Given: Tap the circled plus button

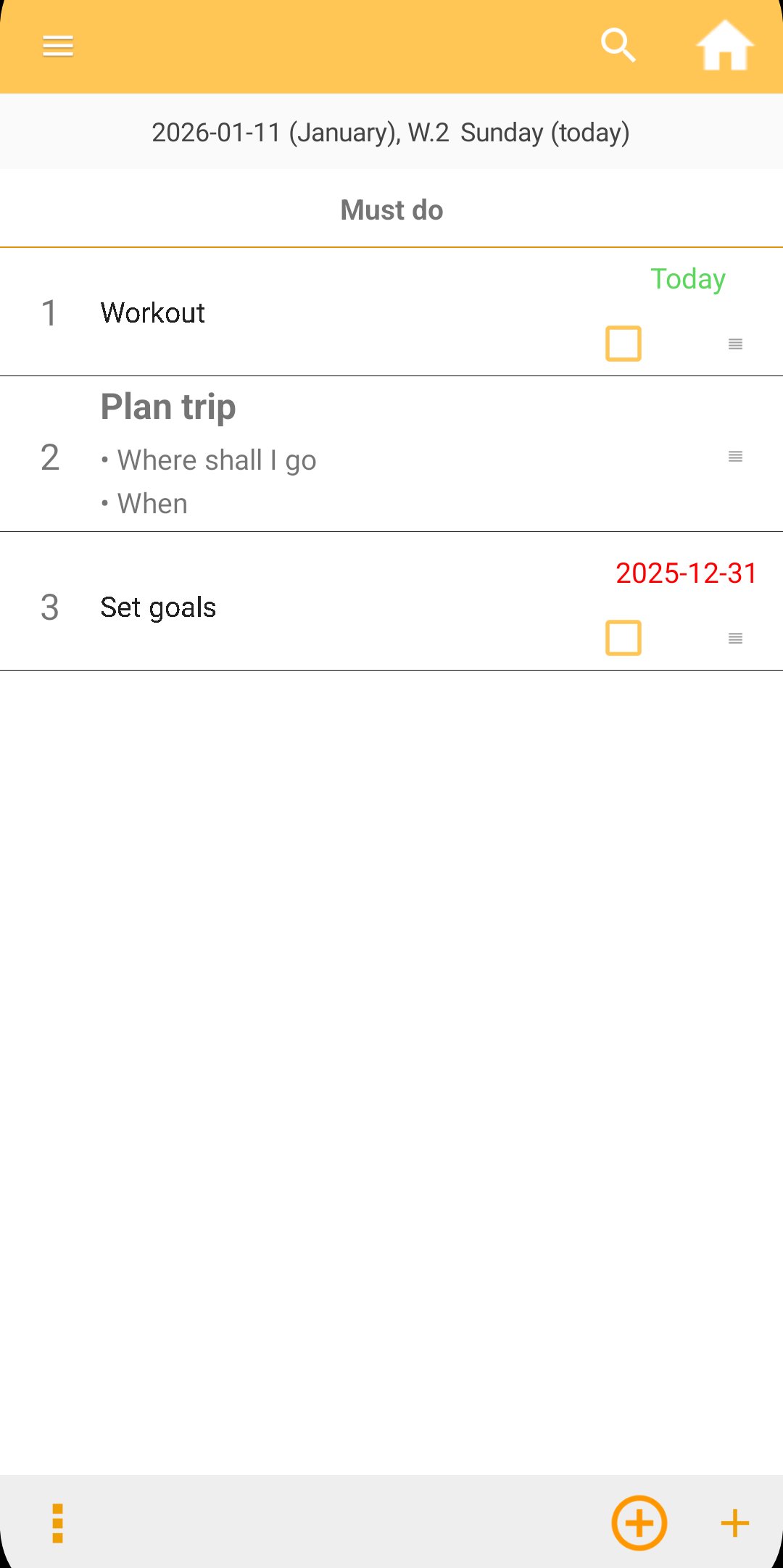Looking at the screenshot, I should [639, 1523].
